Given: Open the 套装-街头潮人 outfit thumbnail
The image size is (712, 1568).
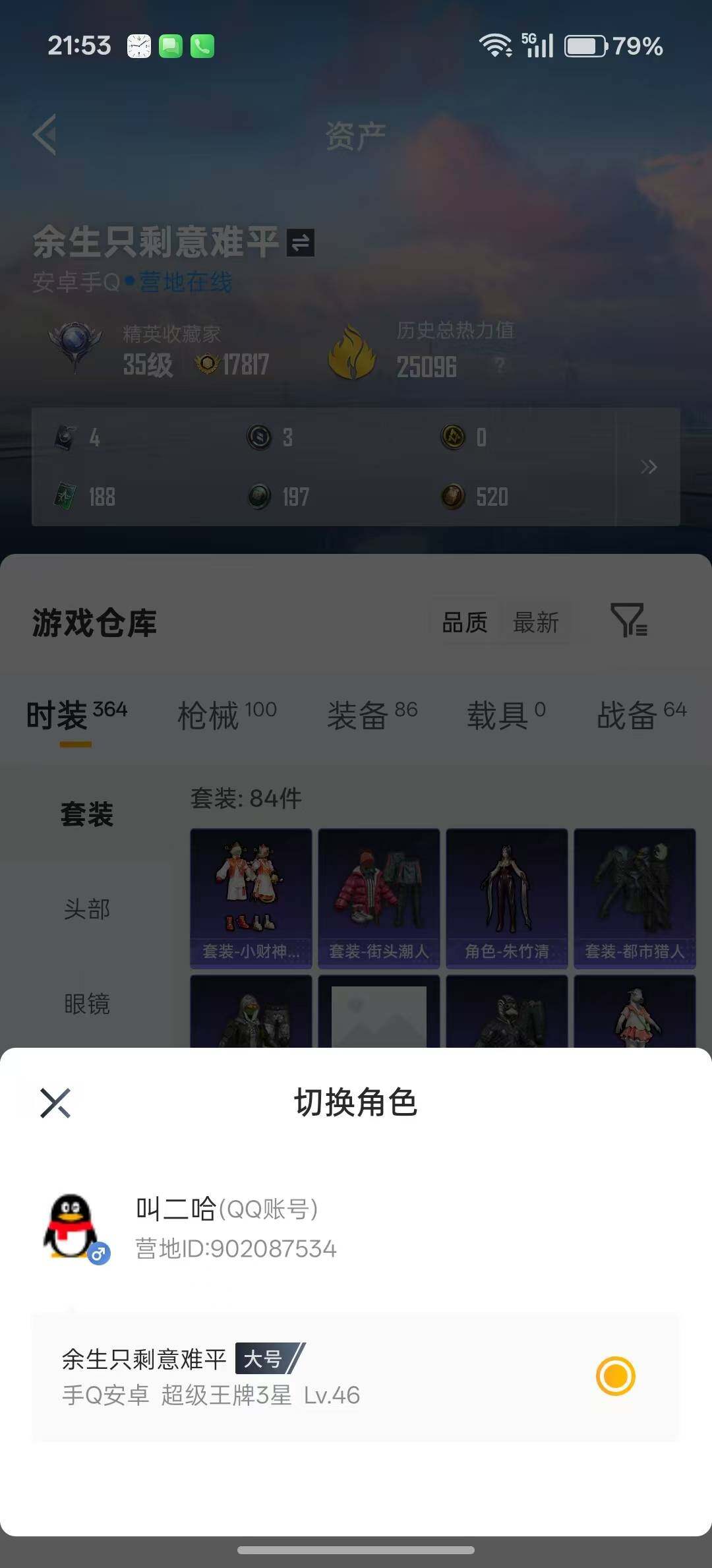Looking at the screenshot, I should 378,897.
